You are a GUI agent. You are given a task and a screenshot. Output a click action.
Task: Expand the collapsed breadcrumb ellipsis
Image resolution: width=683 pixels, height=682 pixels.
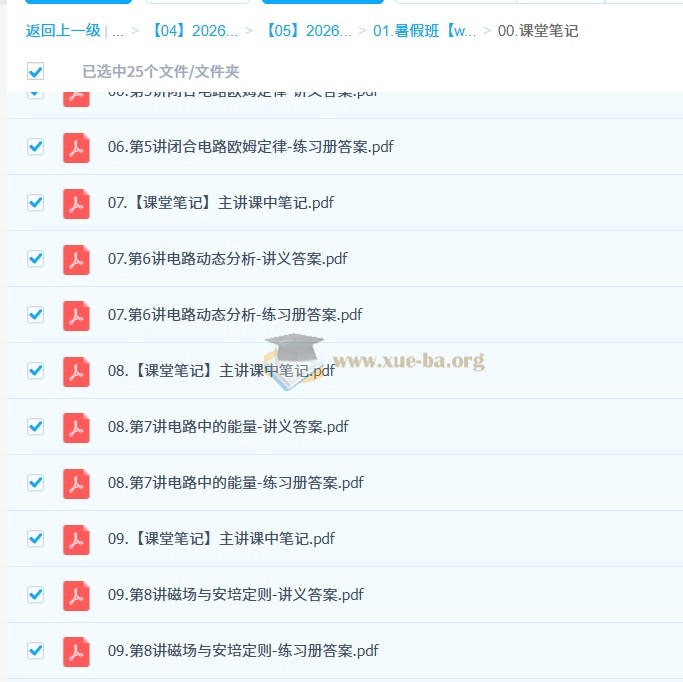coord(119,30)
